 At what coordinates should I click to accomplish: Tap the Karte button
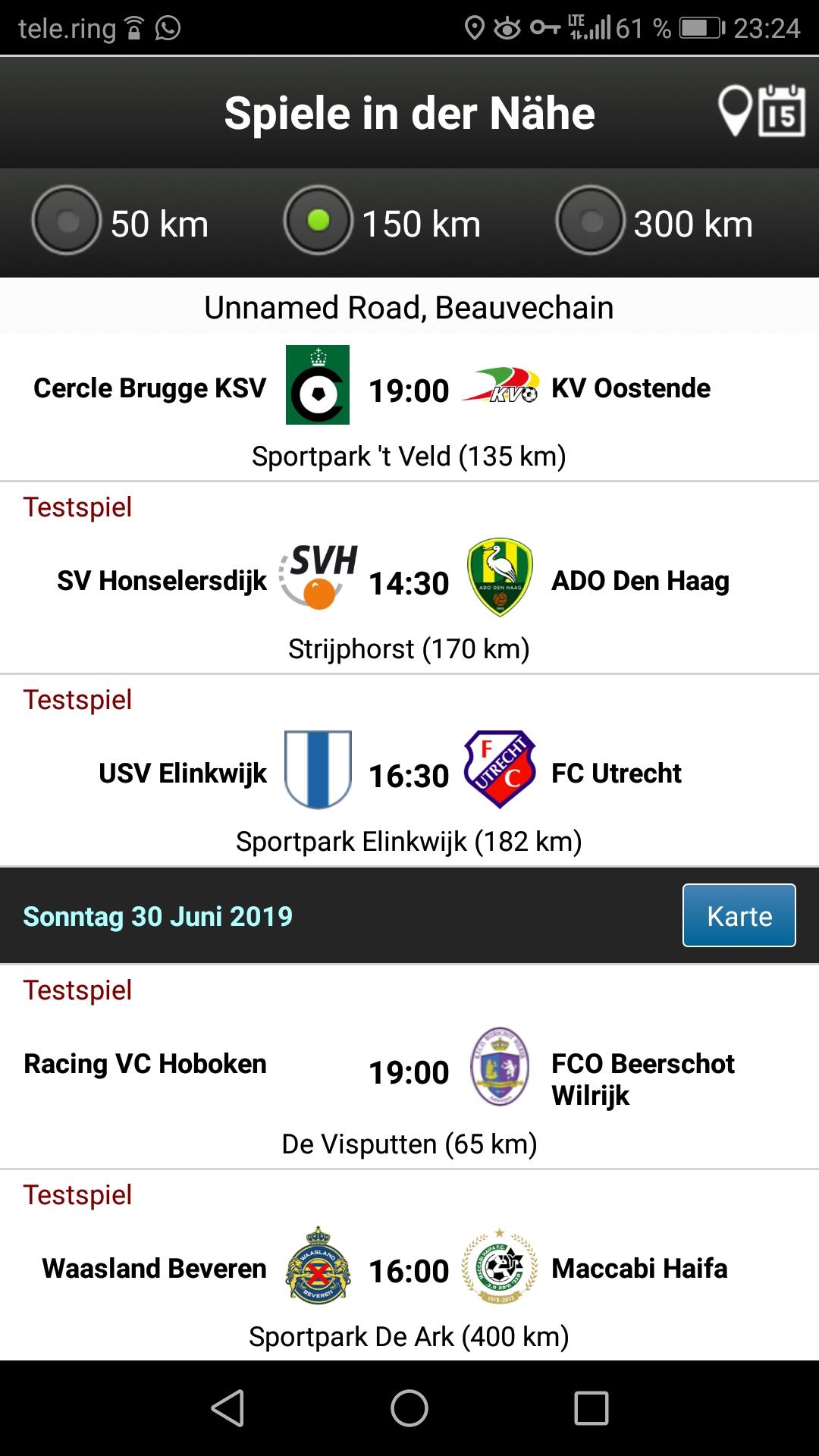coord(739,915)
